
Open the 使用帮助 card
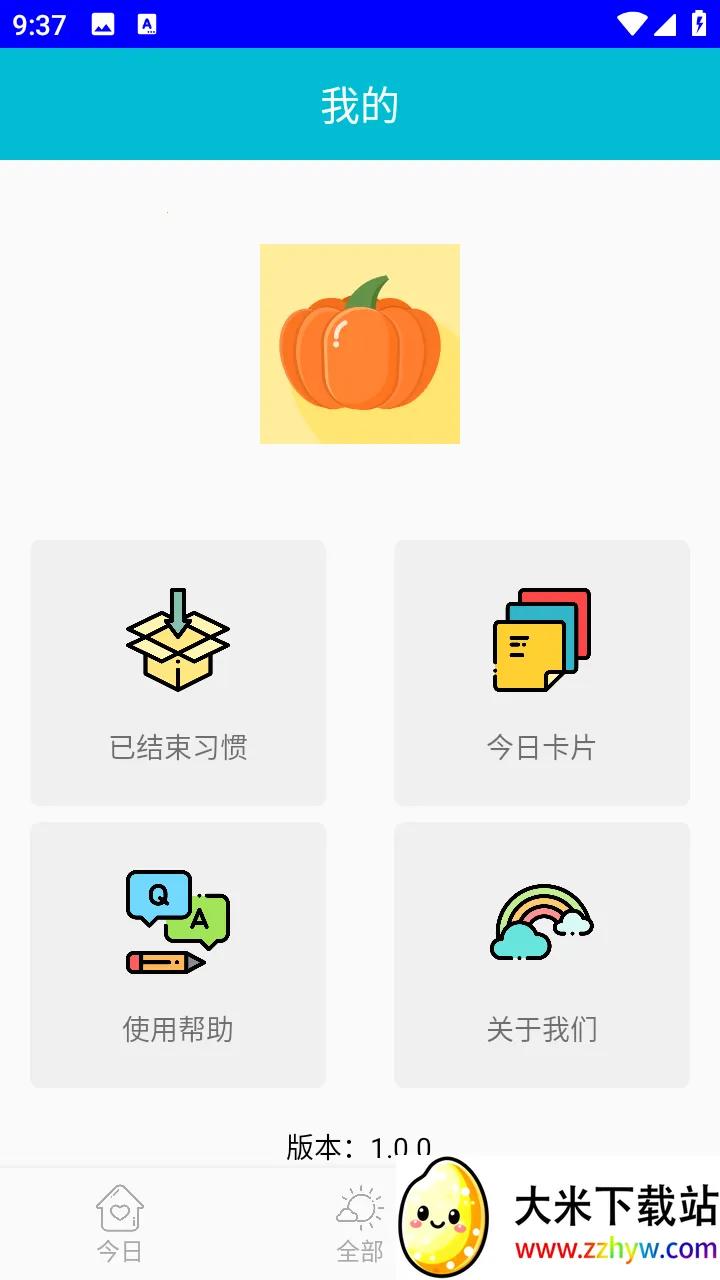pyautogui.click(x=178, y=955)
